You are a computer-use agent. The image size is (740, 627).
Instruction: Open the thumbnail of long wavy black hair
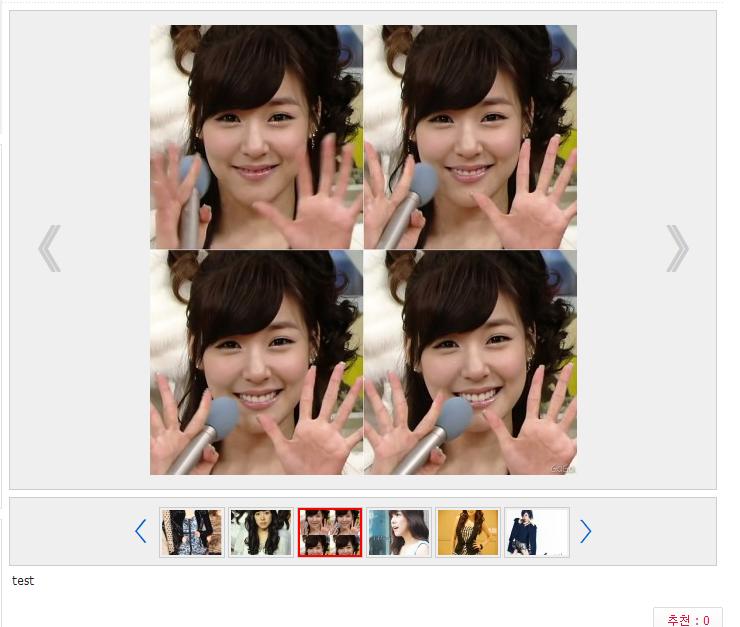[x=261, y=532]
